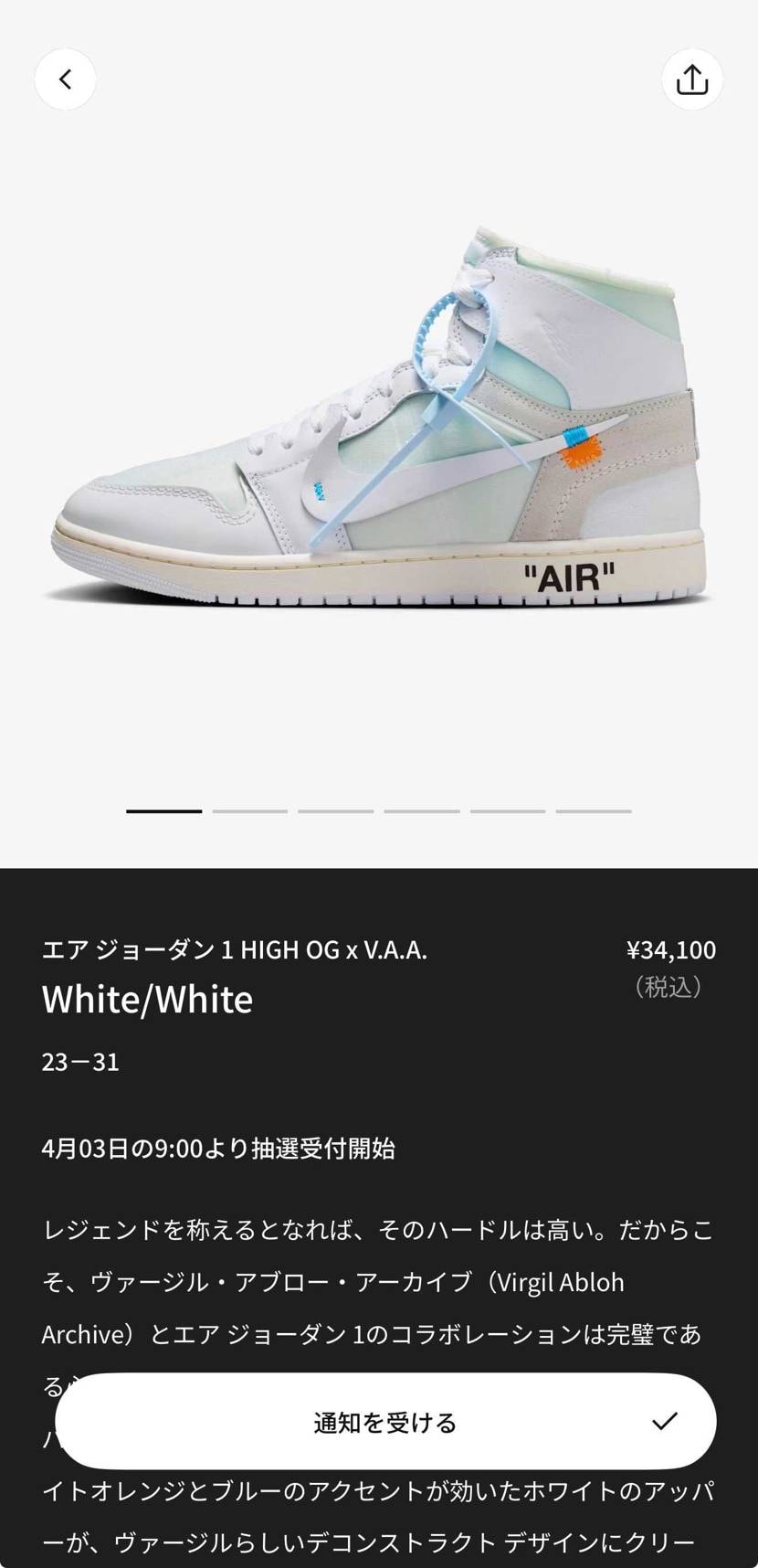Screen dimensions: 758x1568
Task: Go back using the arrow icon
Action: click(65, 79)
